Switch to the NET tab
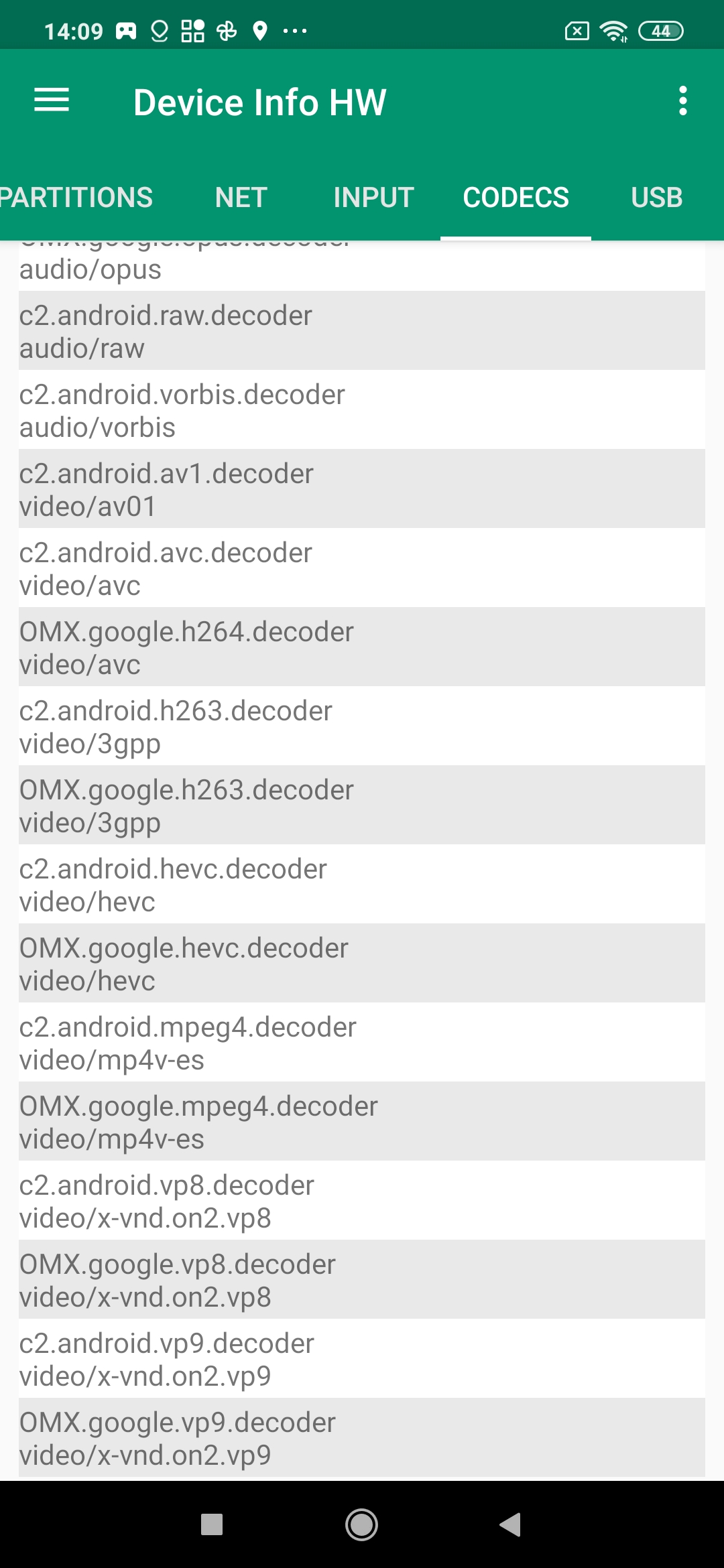Screen dimensions: 724x1568 (x=241, y=198)
